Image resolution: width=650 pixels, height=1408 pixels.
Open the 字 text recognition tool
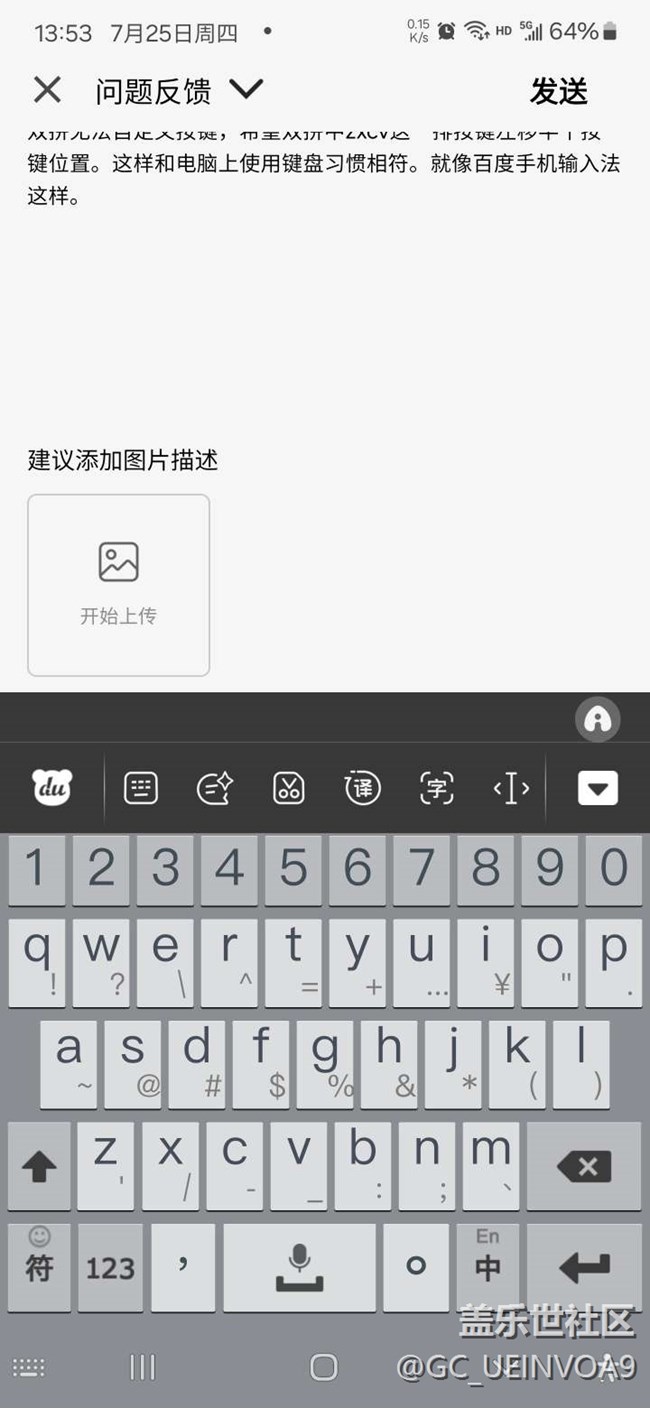click(436, 788)
